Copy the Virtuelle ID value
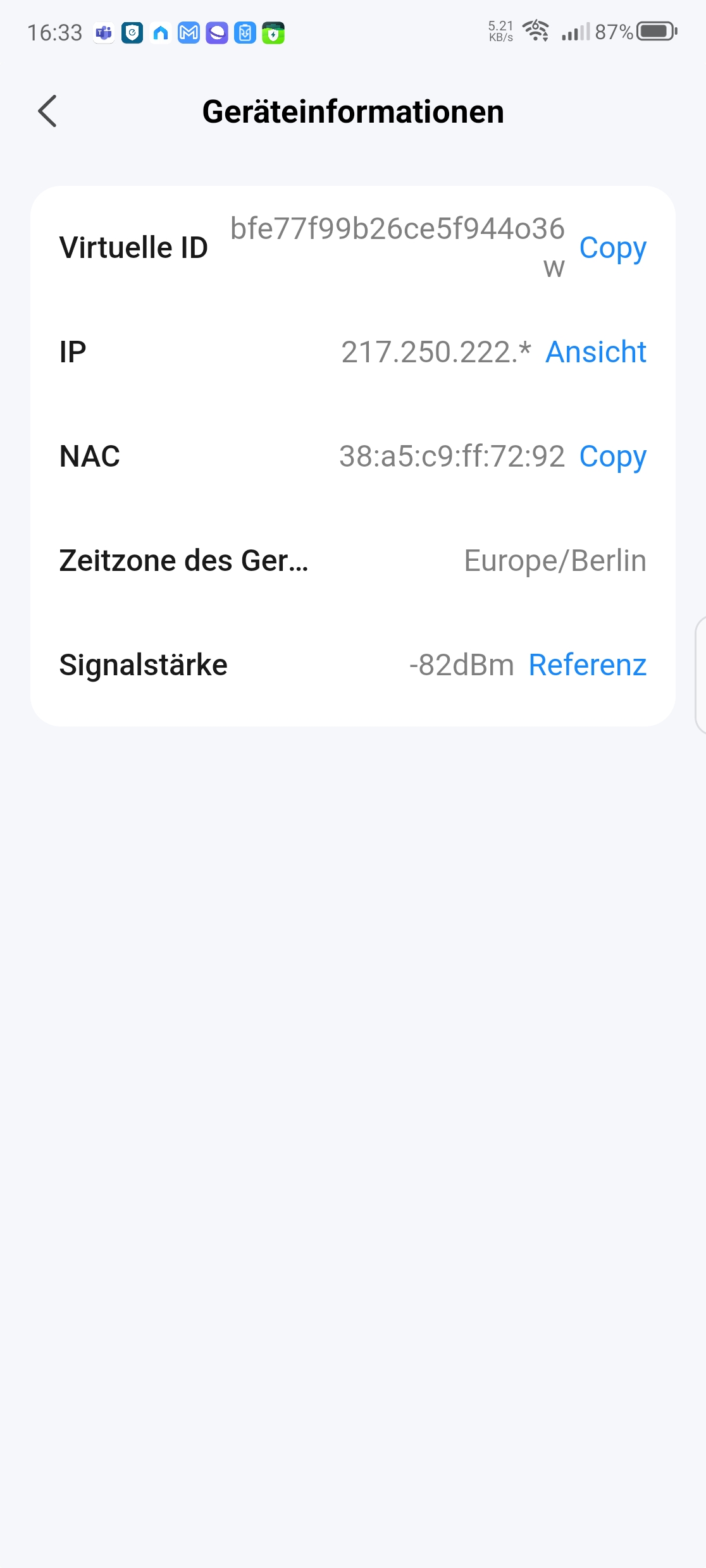Screen dimensions: 706x1568 point(612,248)
